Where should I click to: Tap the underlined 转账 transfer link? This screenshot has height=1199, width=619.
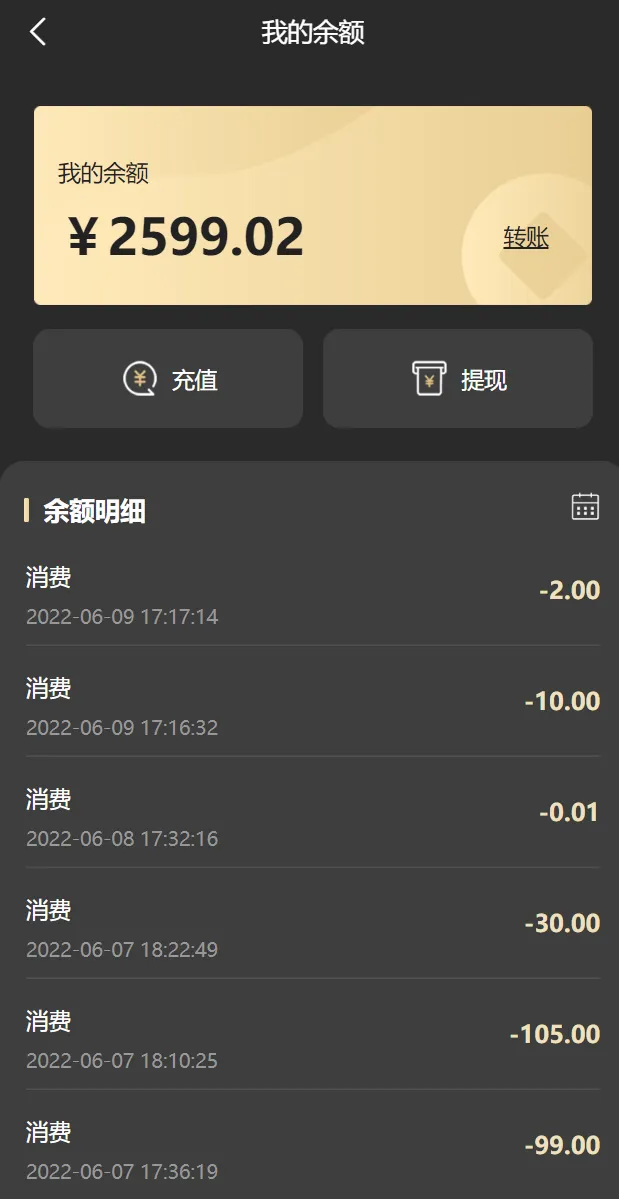pyautogui.click(x=525, y=238)
